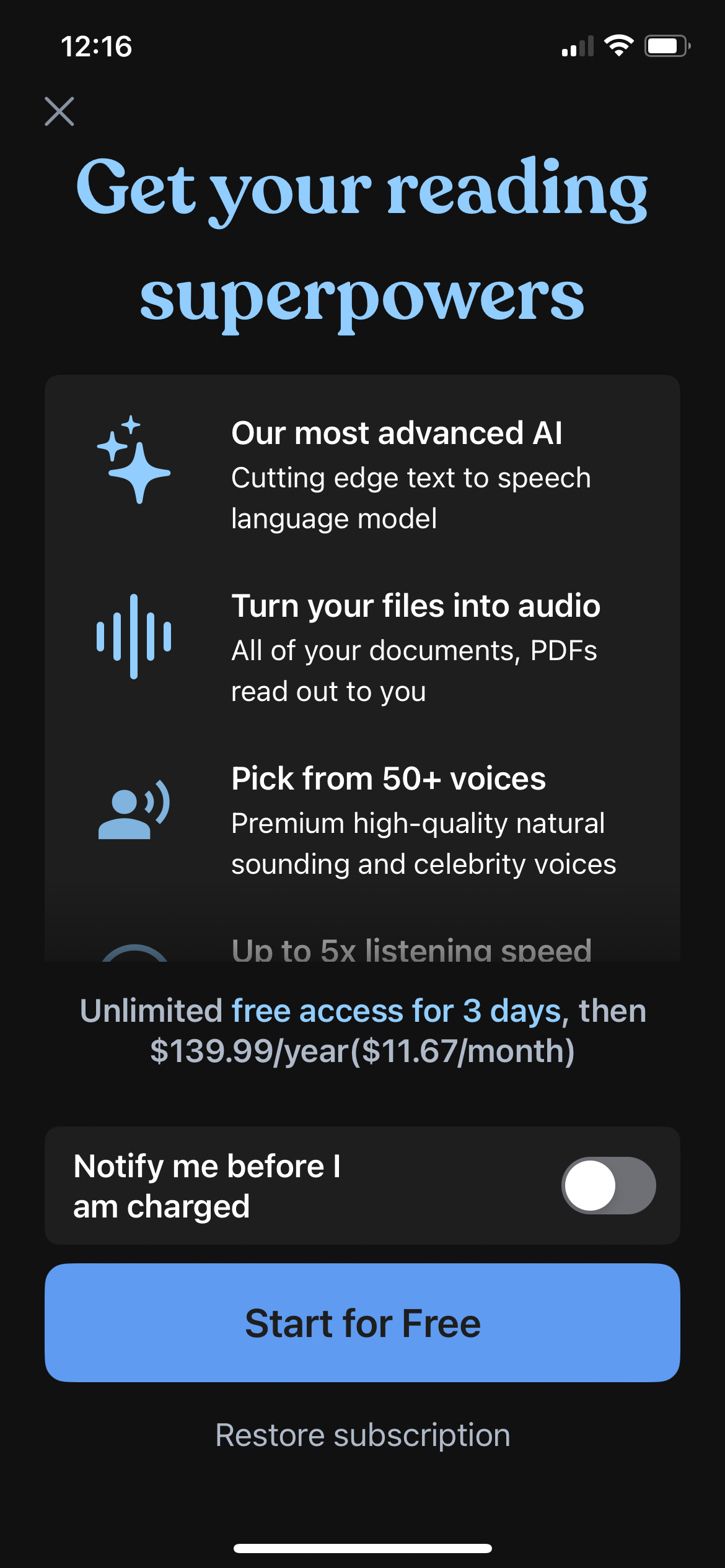Tap the clock showing 12:16
This screenshot has width=725, height=1568.
97,46
